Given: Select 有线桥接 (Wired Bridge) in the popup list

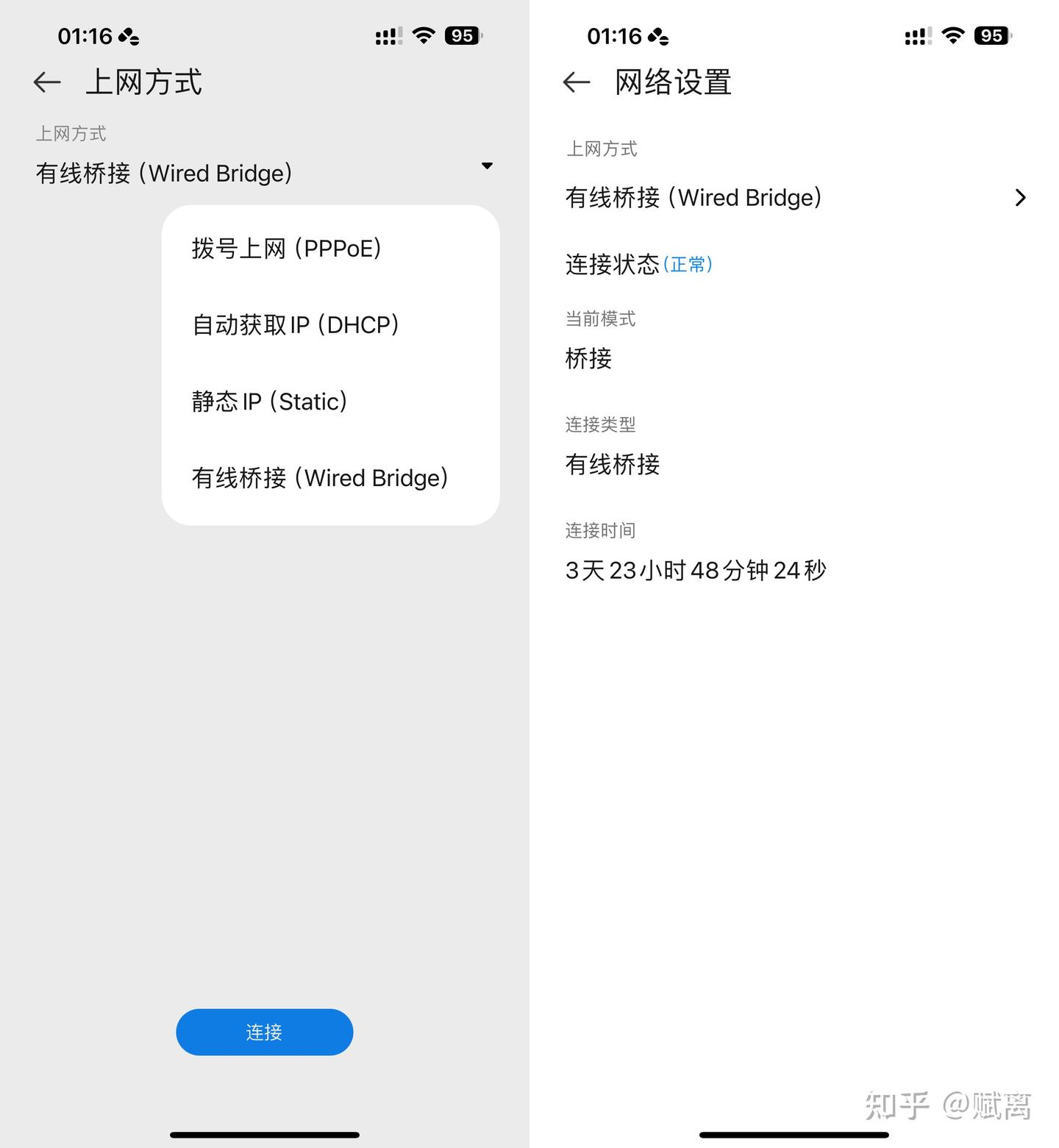Looking at the screenshot, I should (x=320, y=478).
